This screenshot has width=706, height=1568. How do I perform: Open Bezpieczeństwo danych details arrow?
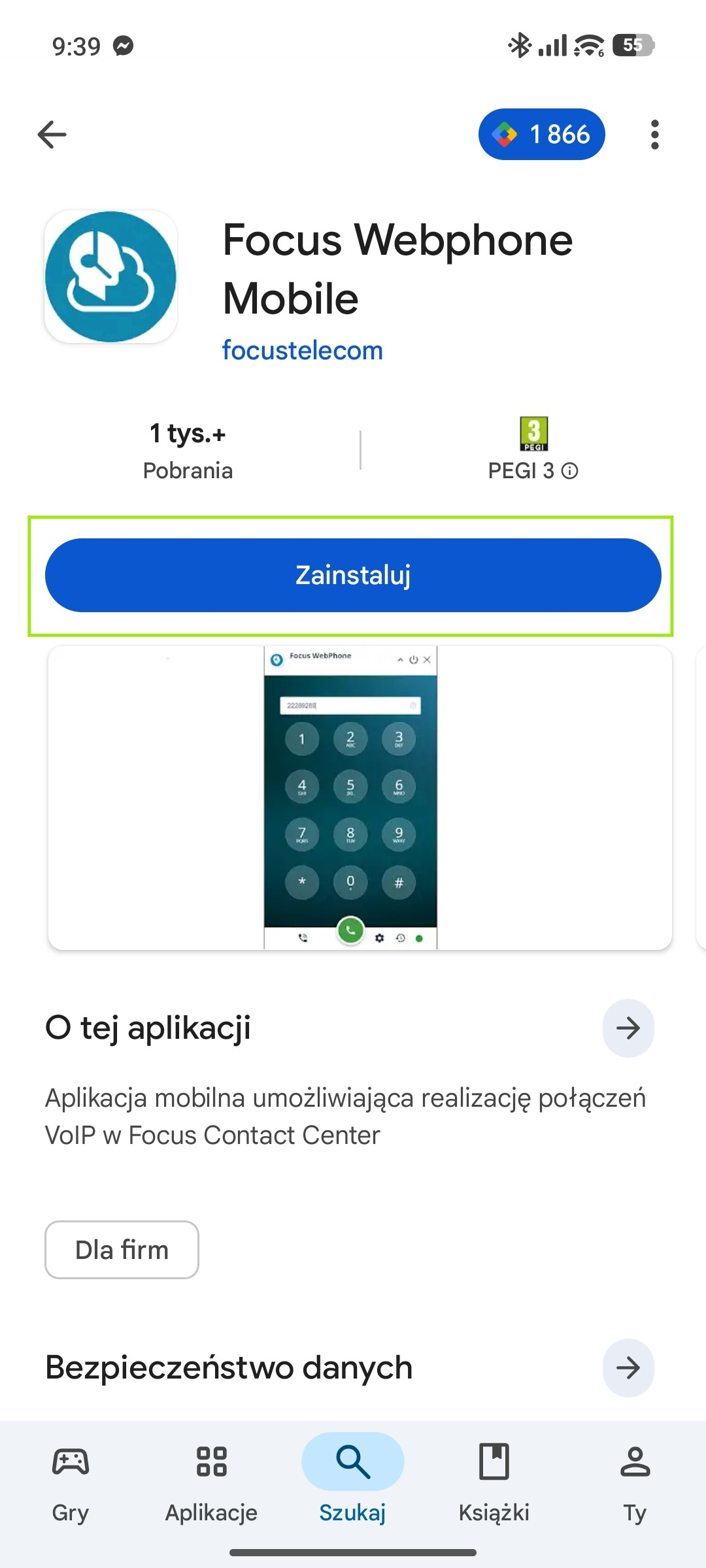(x=628, y=1367)
